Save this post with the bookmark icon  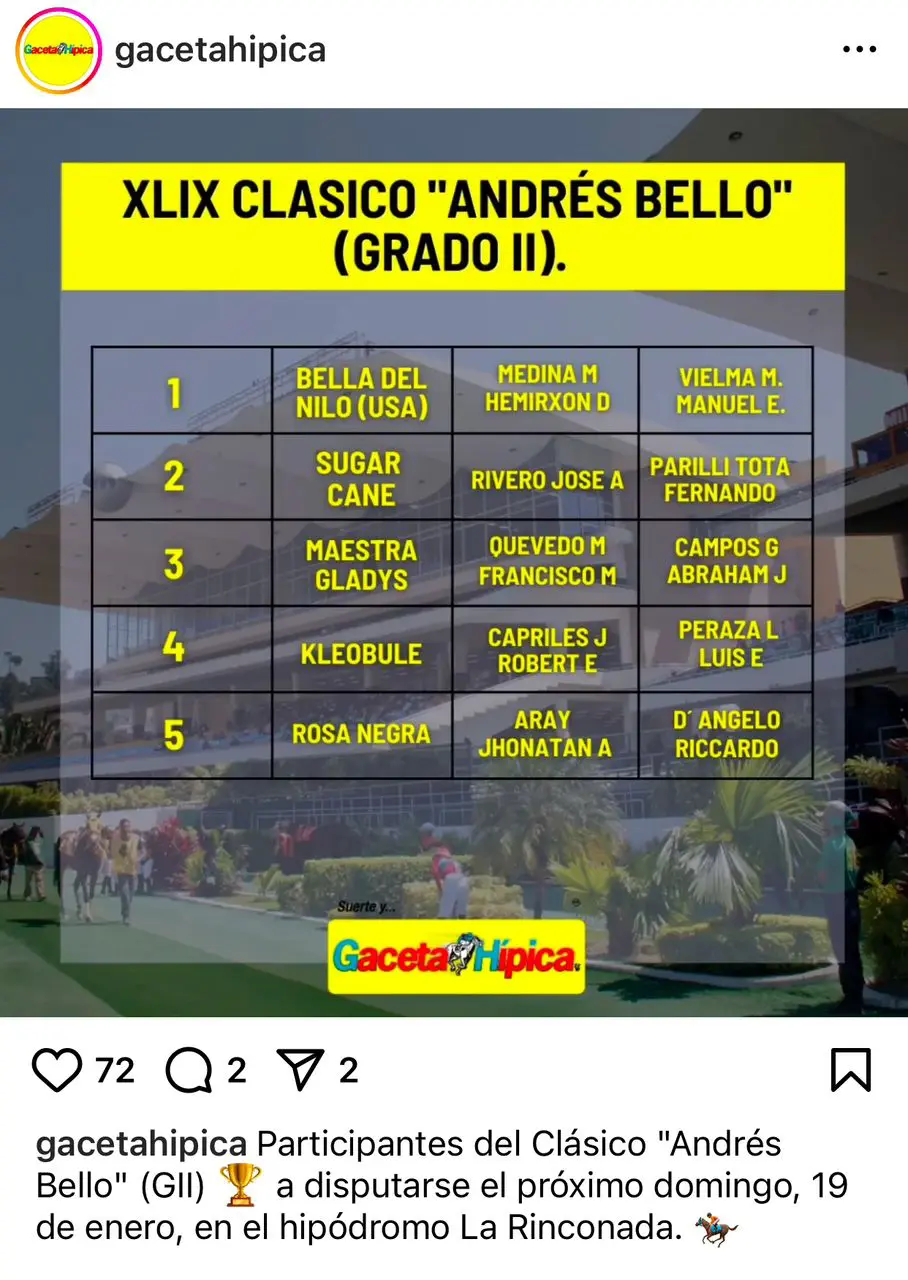click(851, 1071)
